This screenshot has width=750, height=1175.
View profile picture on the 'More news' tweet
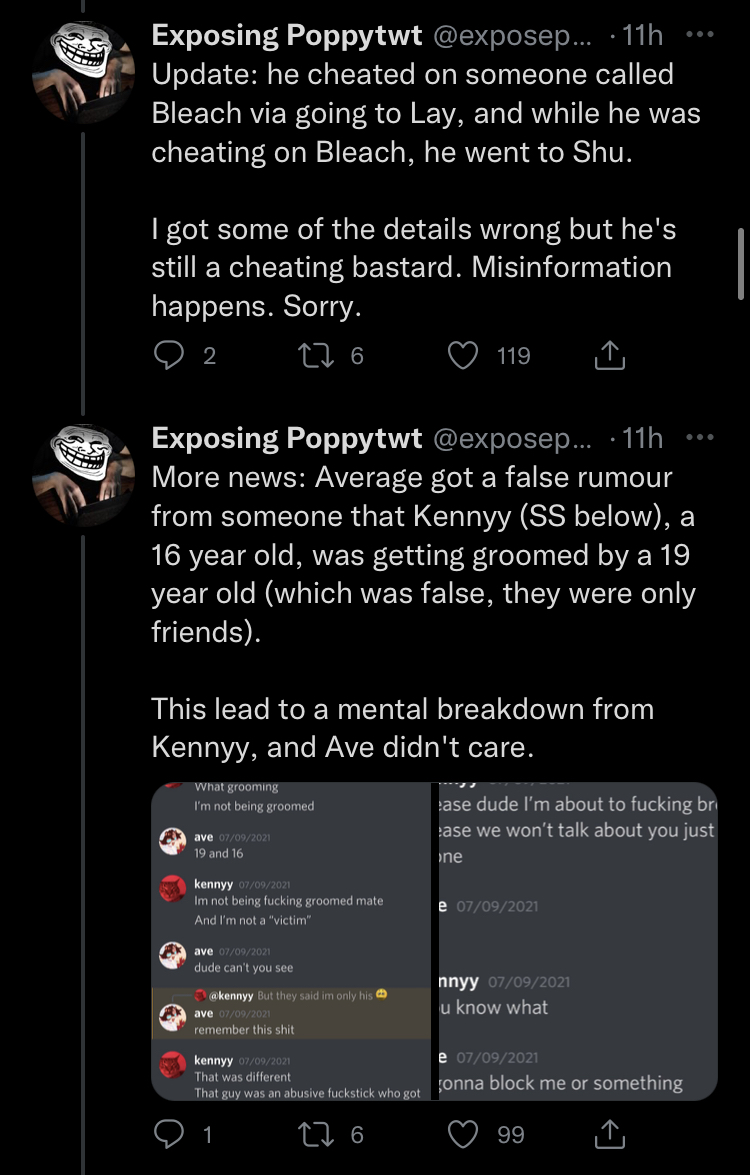[84, 472]
